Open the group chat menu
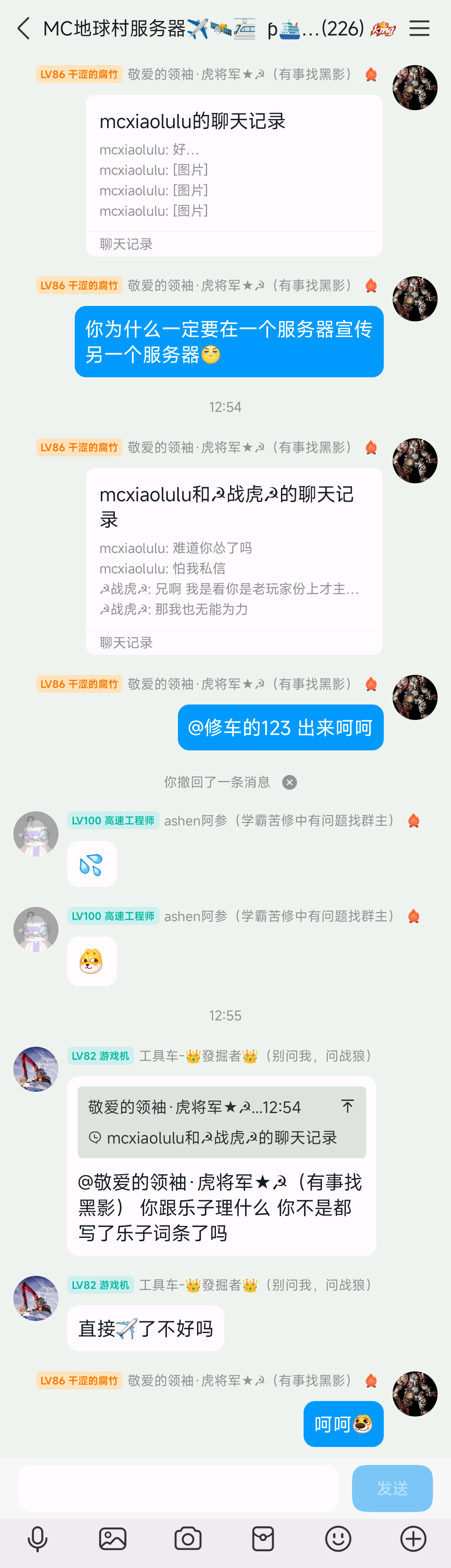This screenshot has height=1568, width=451. pos(419,29)
